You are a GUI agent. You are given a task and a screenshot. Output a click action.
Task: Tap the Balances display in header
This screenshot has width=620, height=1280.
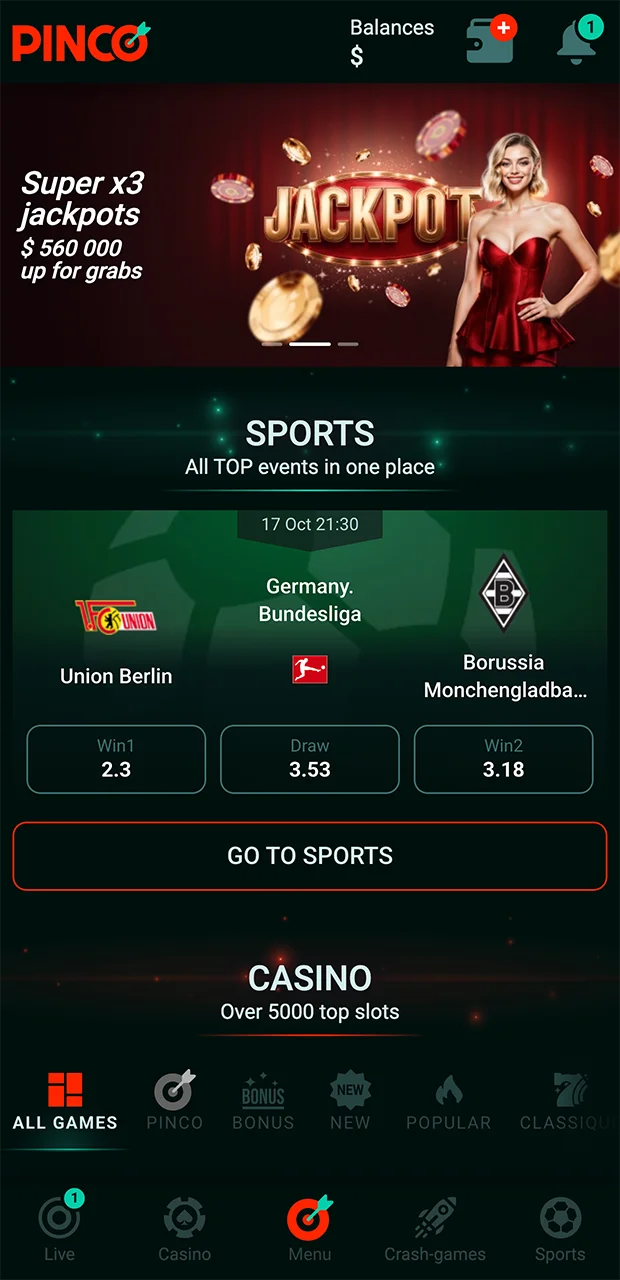click(x=391, y=41)
